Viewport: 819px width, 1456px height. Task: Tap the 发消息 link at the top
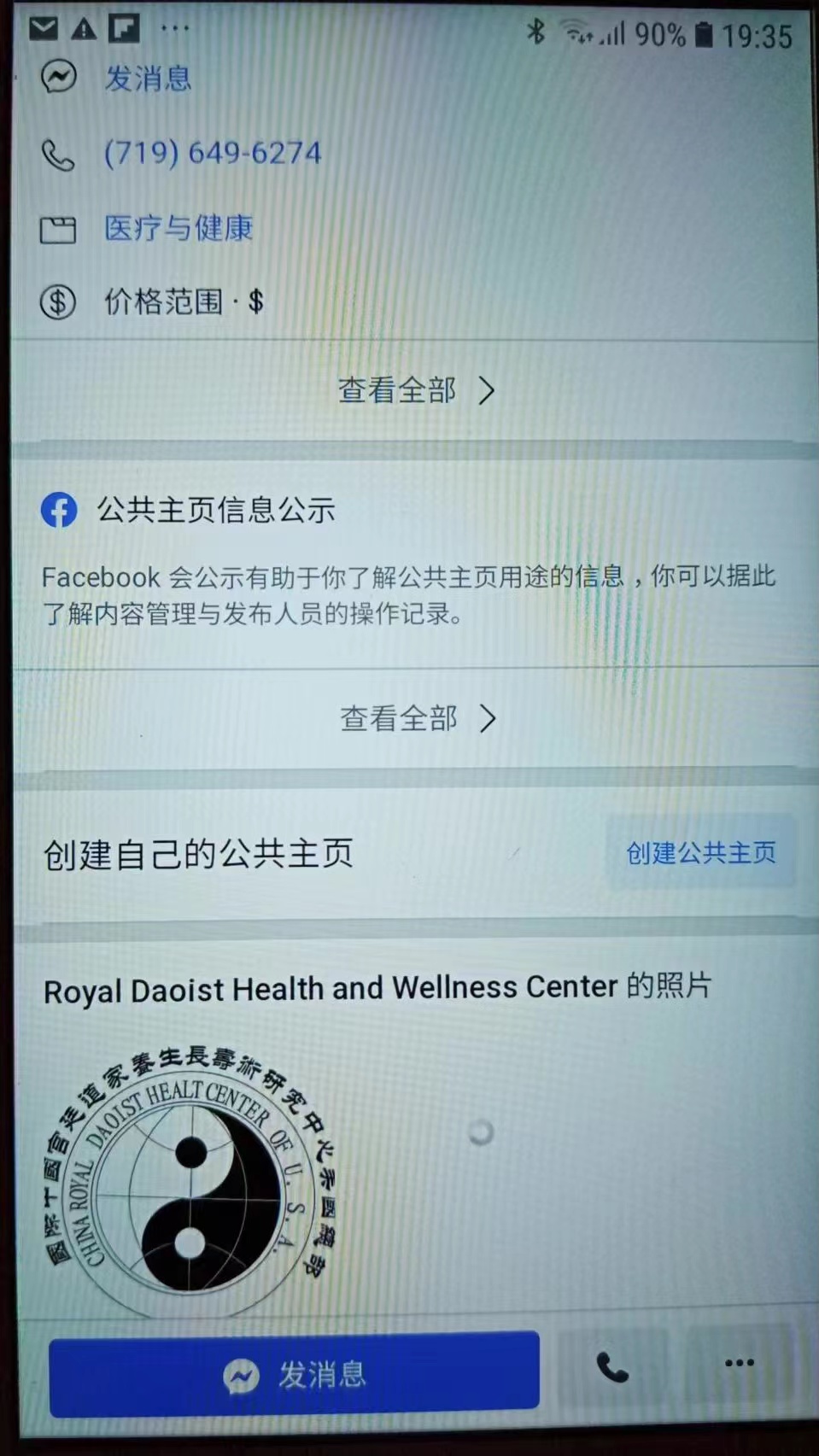pyautogui.click(x=147, y=79)
